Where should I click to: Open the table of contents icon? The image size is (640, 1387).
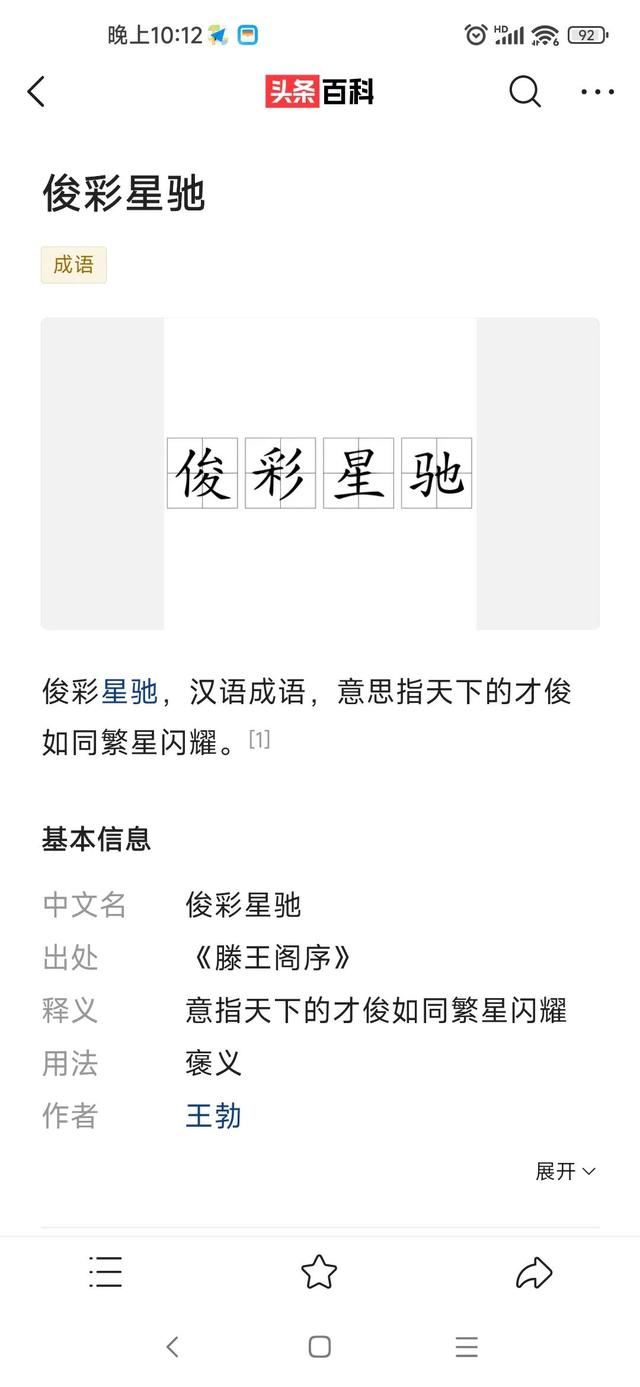(105, 1272)
